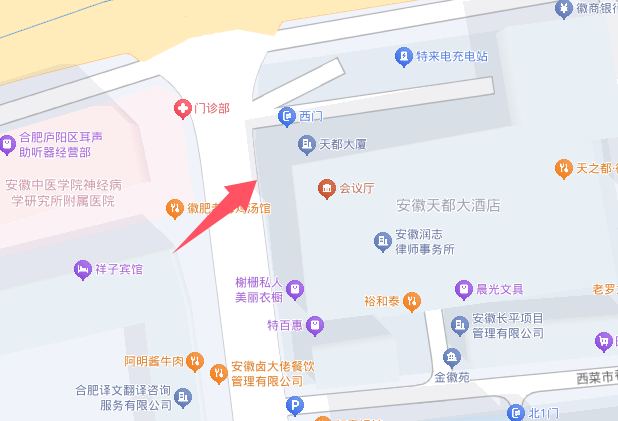This screenshot has height=421, width=618.
Task: Tap the 特来电充电站 charging station marker
Action: tap(403, 56)
